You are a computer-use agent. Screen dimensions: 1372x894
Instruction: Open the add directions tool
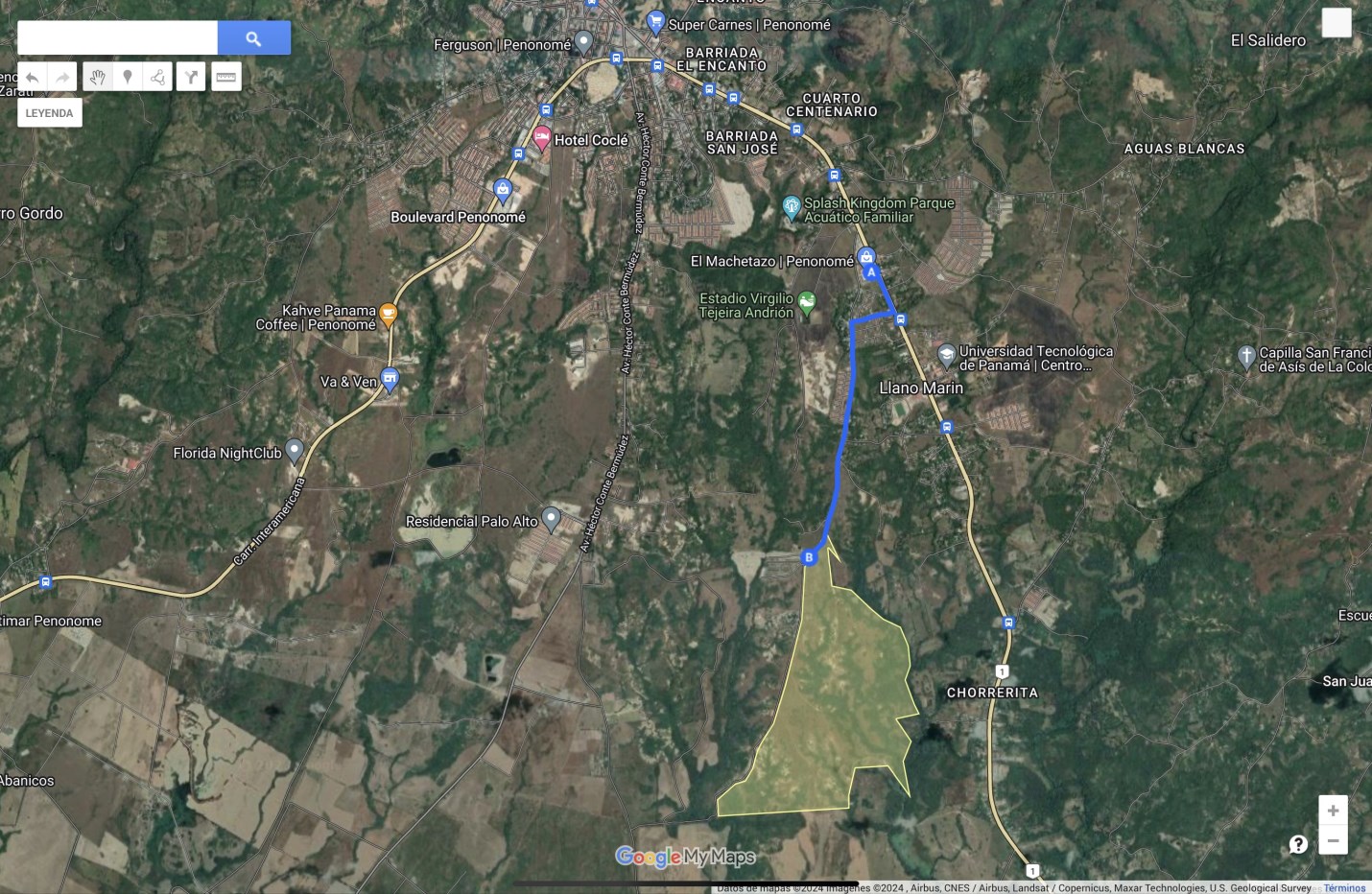(x=191, y=77)
